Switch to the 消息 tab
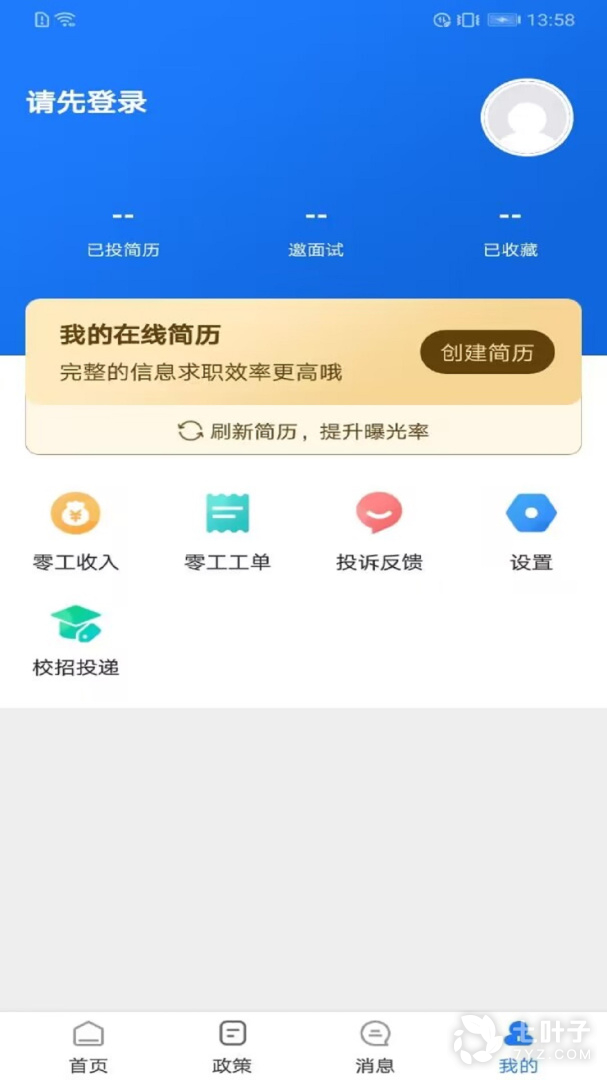Screen dimensions: 607x1080 click(x=375, y=1046)
